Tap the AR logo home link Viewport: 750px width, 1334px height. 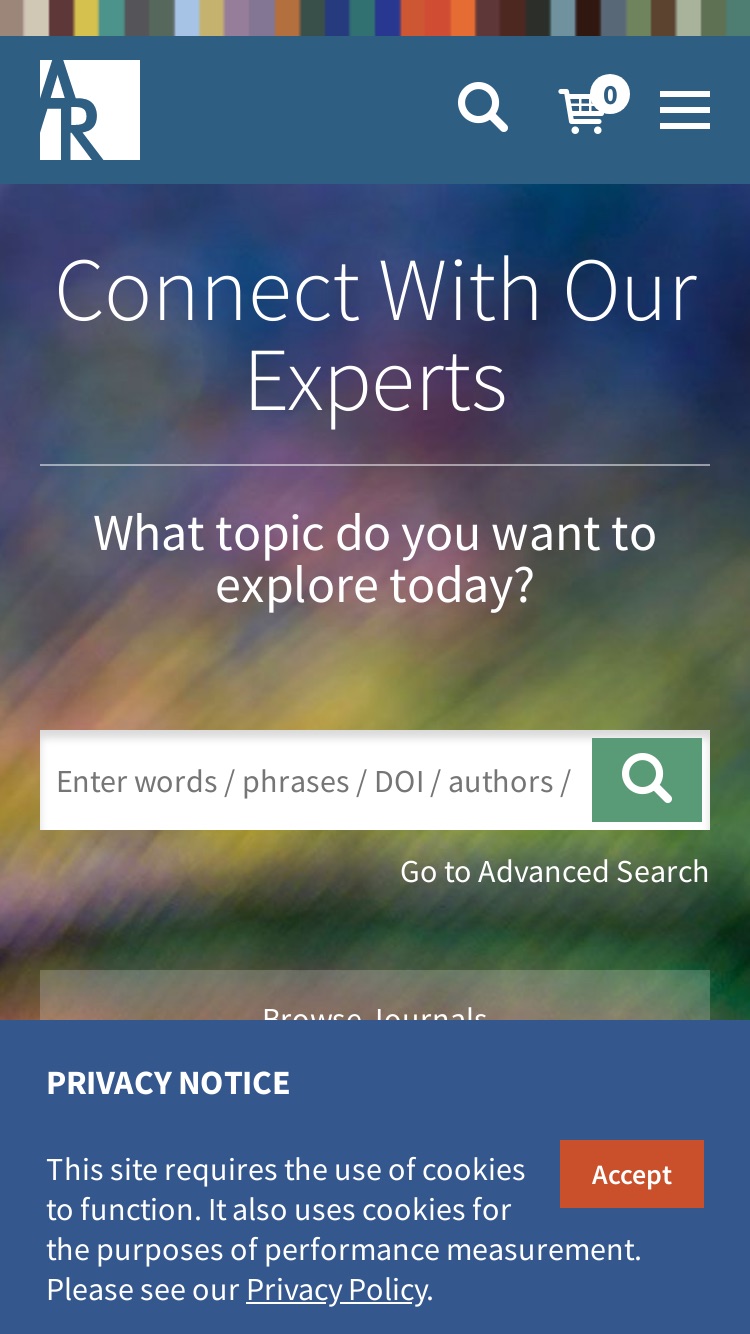tap(90, 110)
